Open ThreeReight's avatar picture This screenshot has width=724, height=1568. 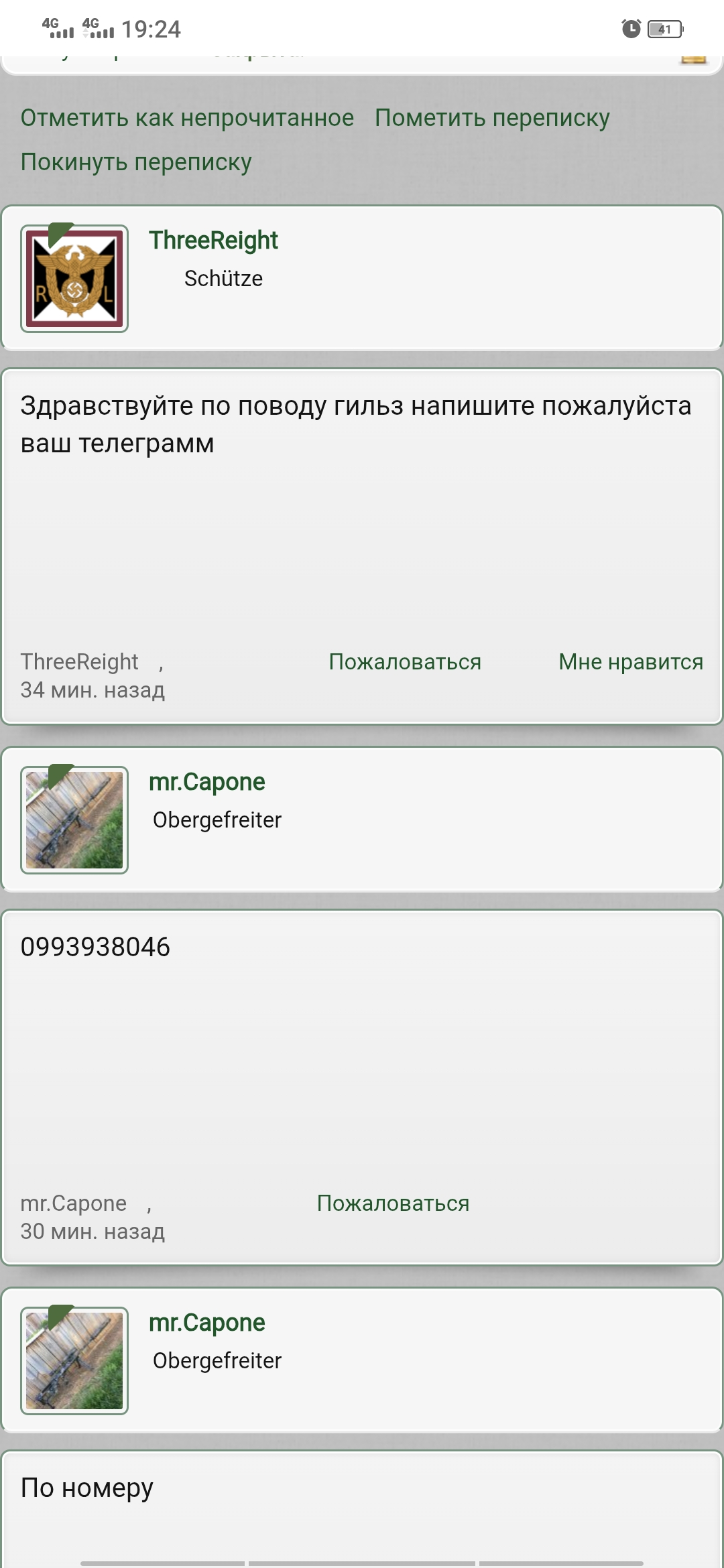tap(74, 279)
